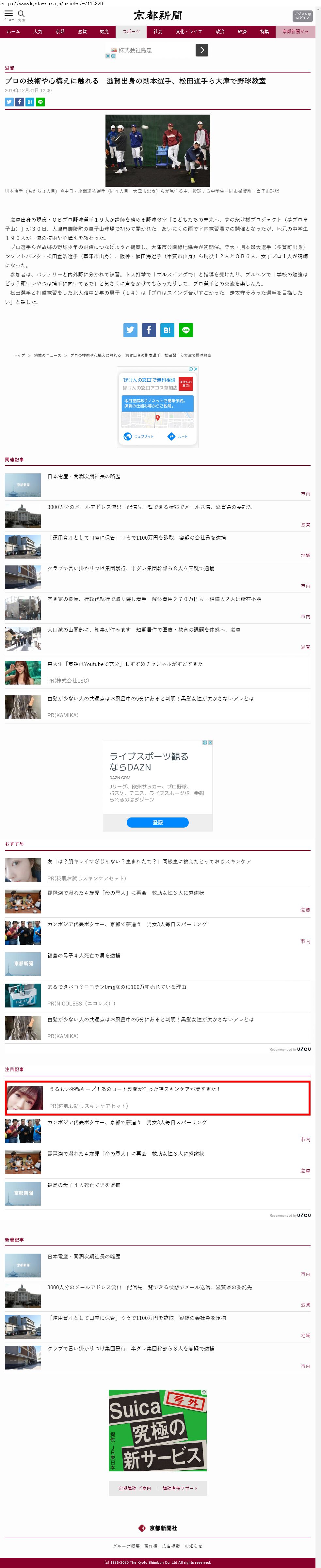This screenshot has width=321, height=1568.
Task: Open the 京都新聞から tab
Action: [x=296, y=32]
